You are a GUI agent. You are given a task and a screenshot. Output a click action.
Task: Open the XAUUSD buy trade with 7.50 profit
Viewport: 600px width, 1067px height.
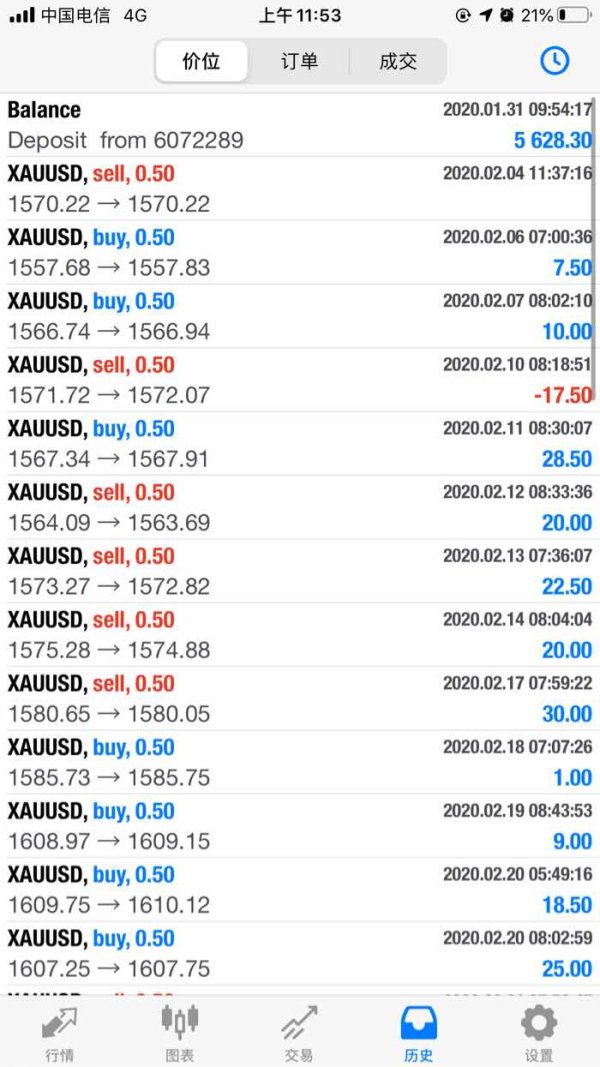pyautogui.click(x=300, y=253)
